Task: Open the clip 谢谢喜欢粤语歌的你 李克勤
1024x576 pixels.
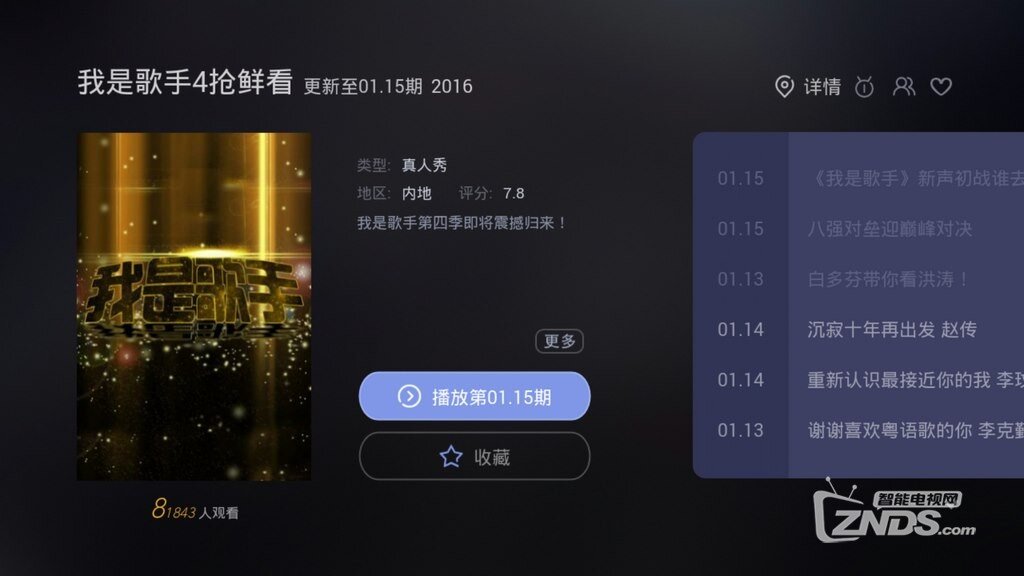Action: tap(914, 430)
